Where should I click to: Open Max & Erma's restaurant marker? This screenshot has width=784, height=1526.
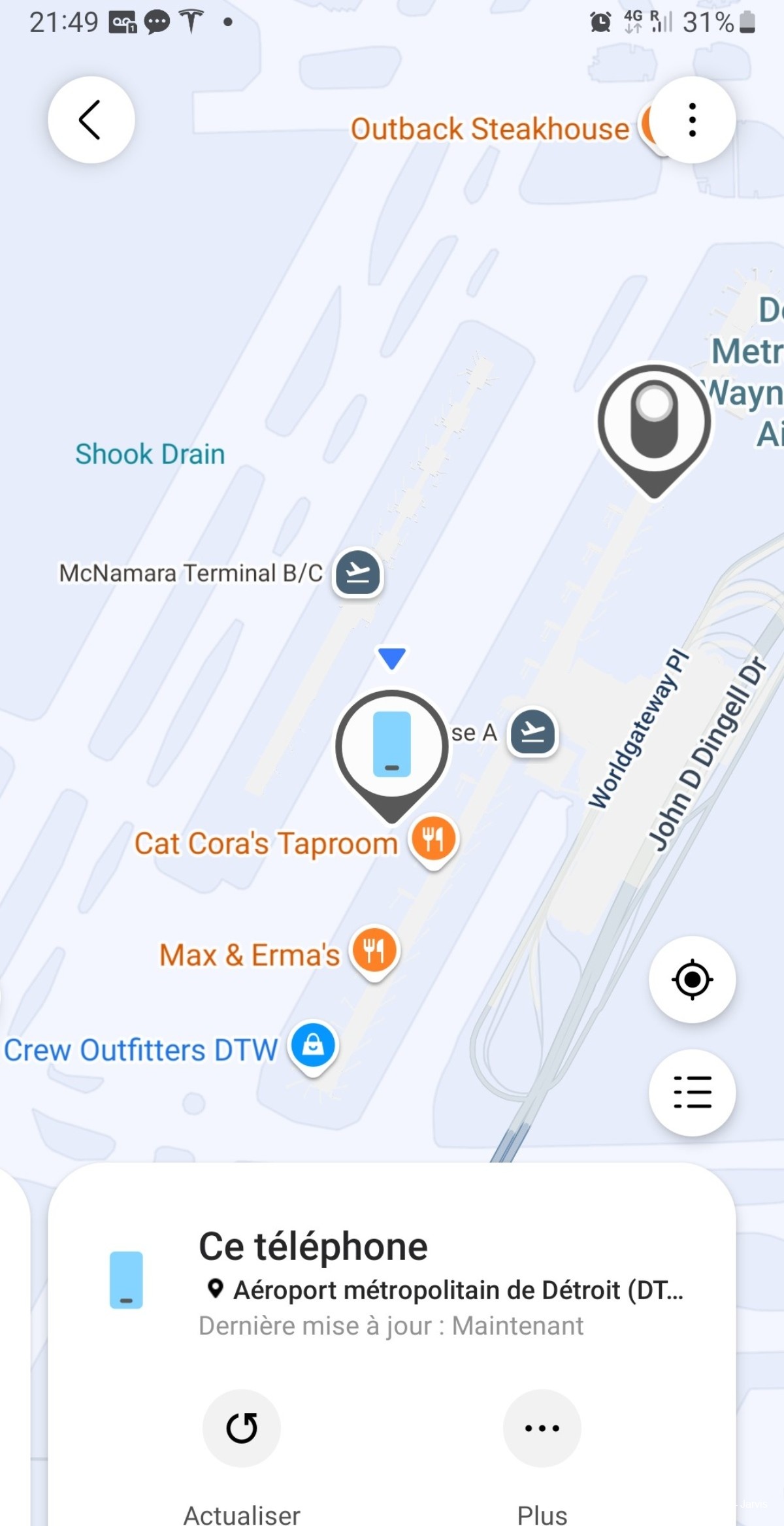(374, 951)
